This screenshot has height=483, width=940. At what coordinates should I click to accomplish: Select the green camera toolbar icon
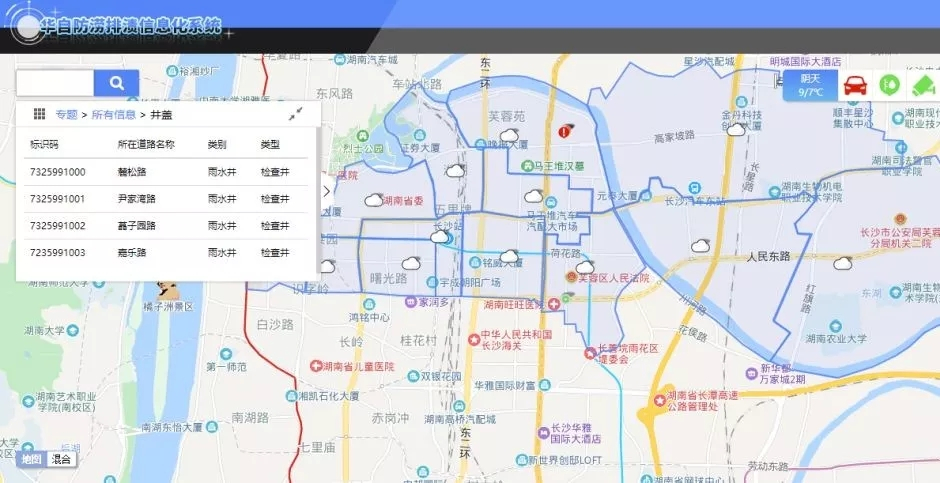(922, 85)
